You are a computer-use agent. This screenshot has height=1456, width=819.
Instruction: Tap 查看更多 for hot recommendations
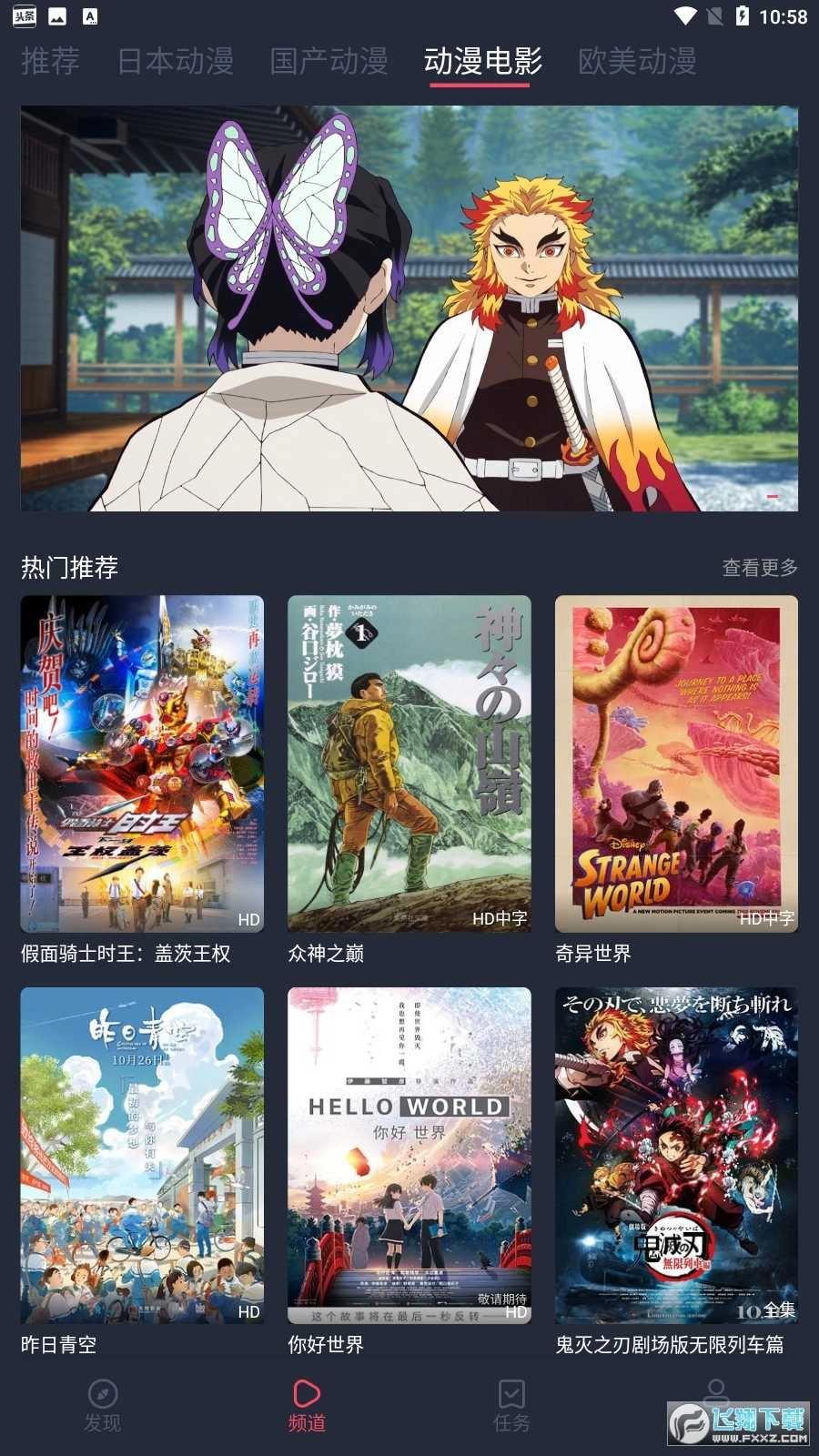tap(760, 568)
